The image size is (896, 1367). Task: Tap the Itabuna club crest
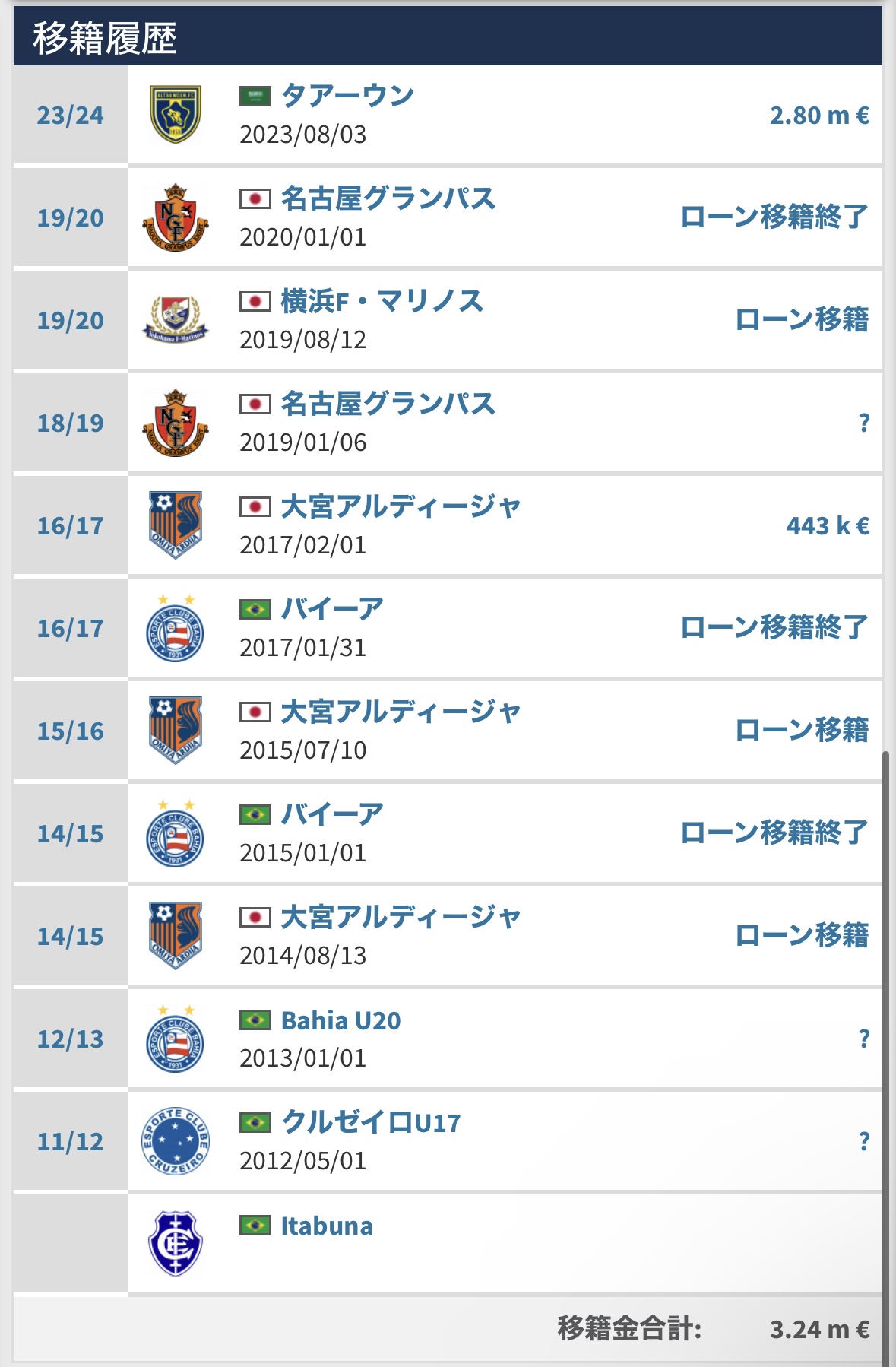(176, 1244)
